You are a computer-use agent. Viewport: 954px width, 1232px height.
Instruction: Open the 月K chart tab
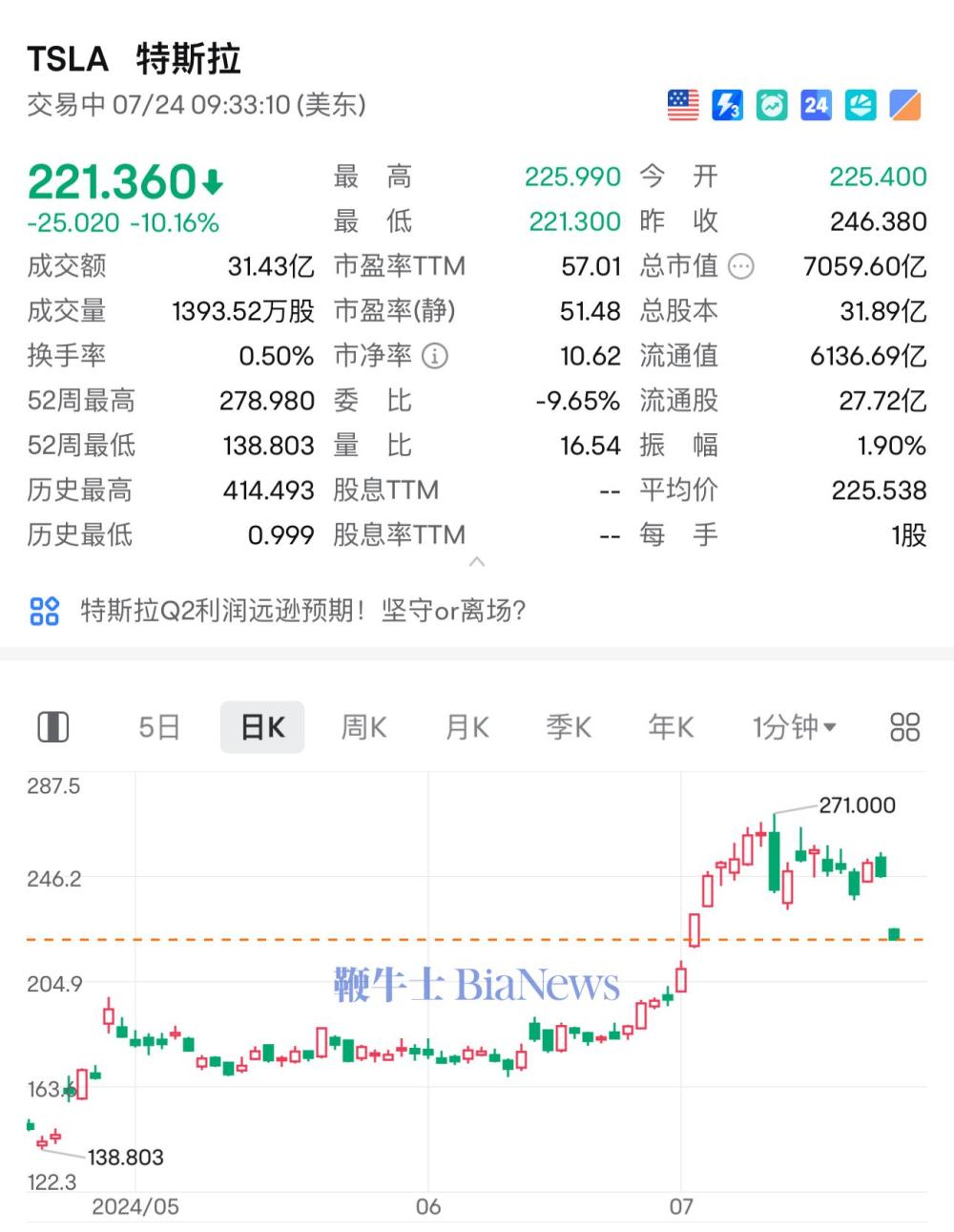[x=467, y=727]
